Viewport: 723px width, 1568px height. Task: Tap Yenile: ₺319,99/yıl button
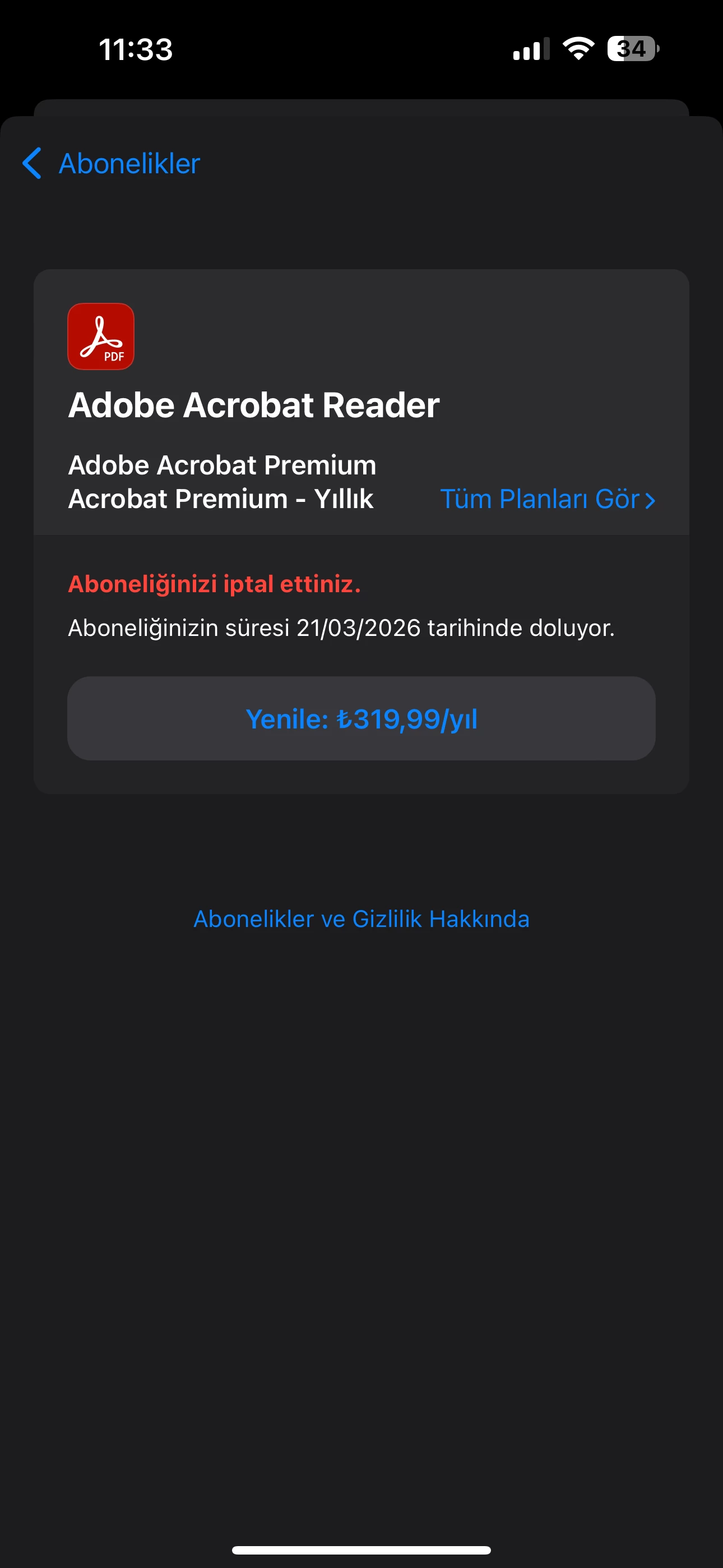click(361, 718)
